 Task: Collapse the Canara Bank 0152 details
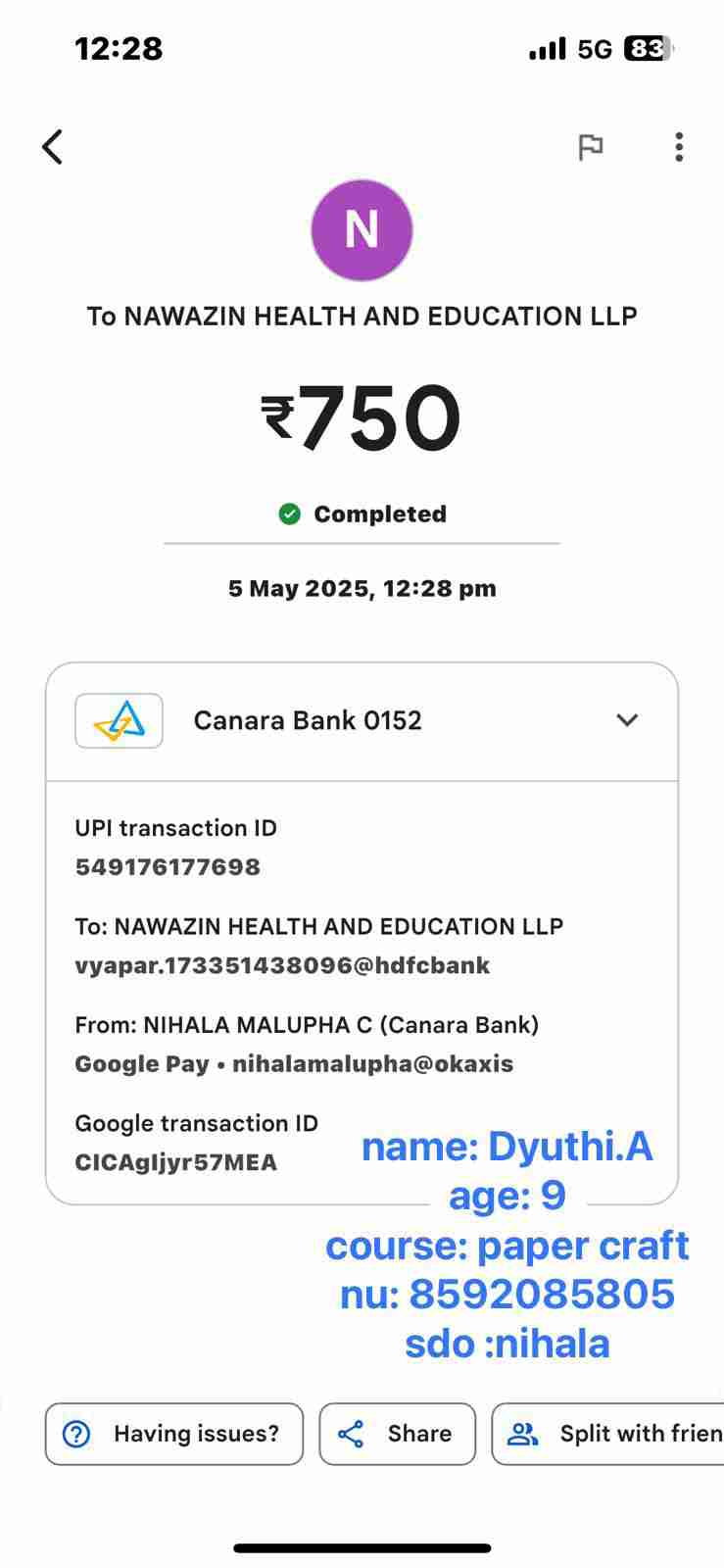pos(627,720)
